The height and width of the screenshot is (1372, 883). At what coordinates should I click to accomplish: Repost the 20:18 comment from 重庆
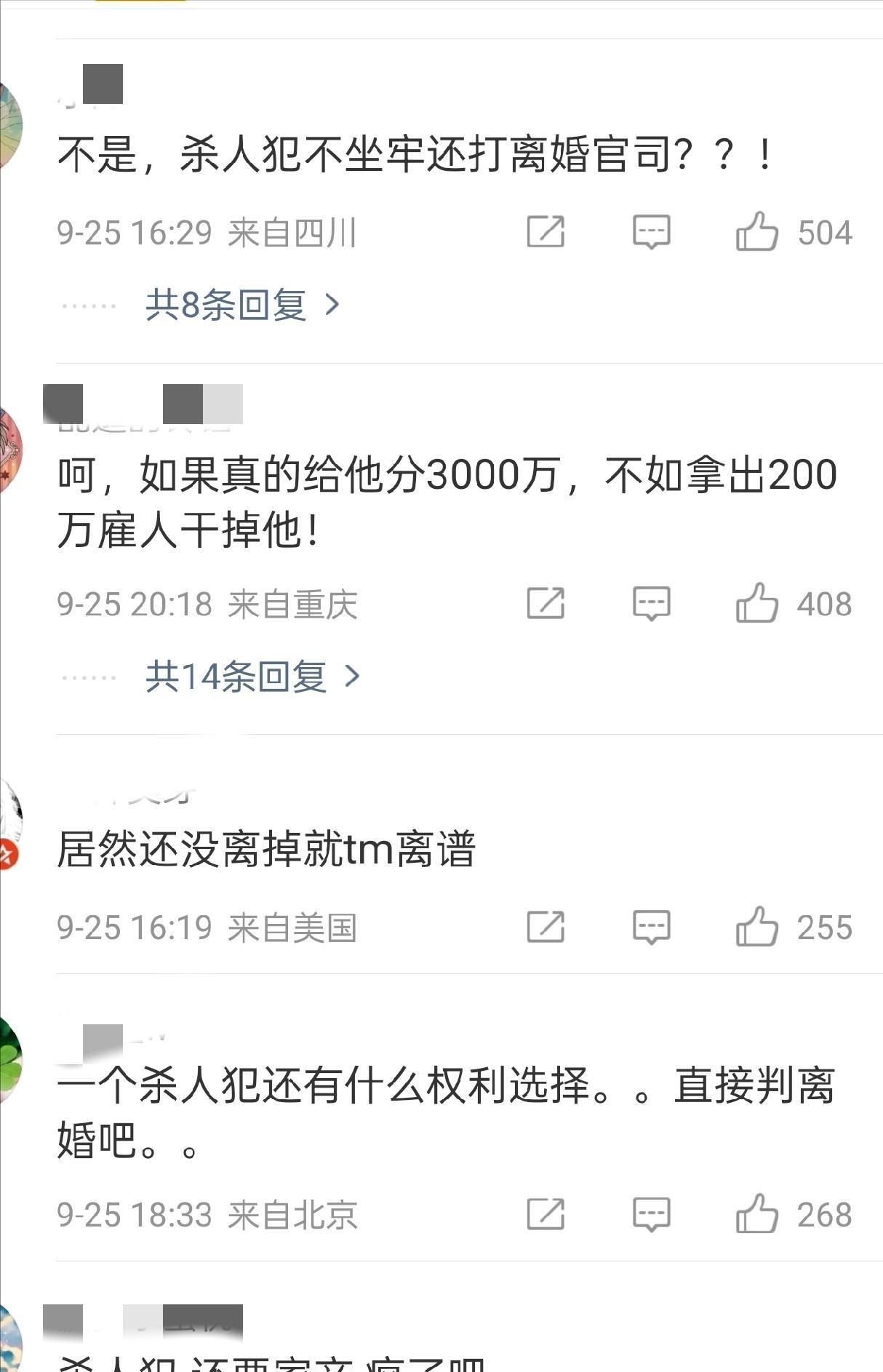tap(546, 604)
